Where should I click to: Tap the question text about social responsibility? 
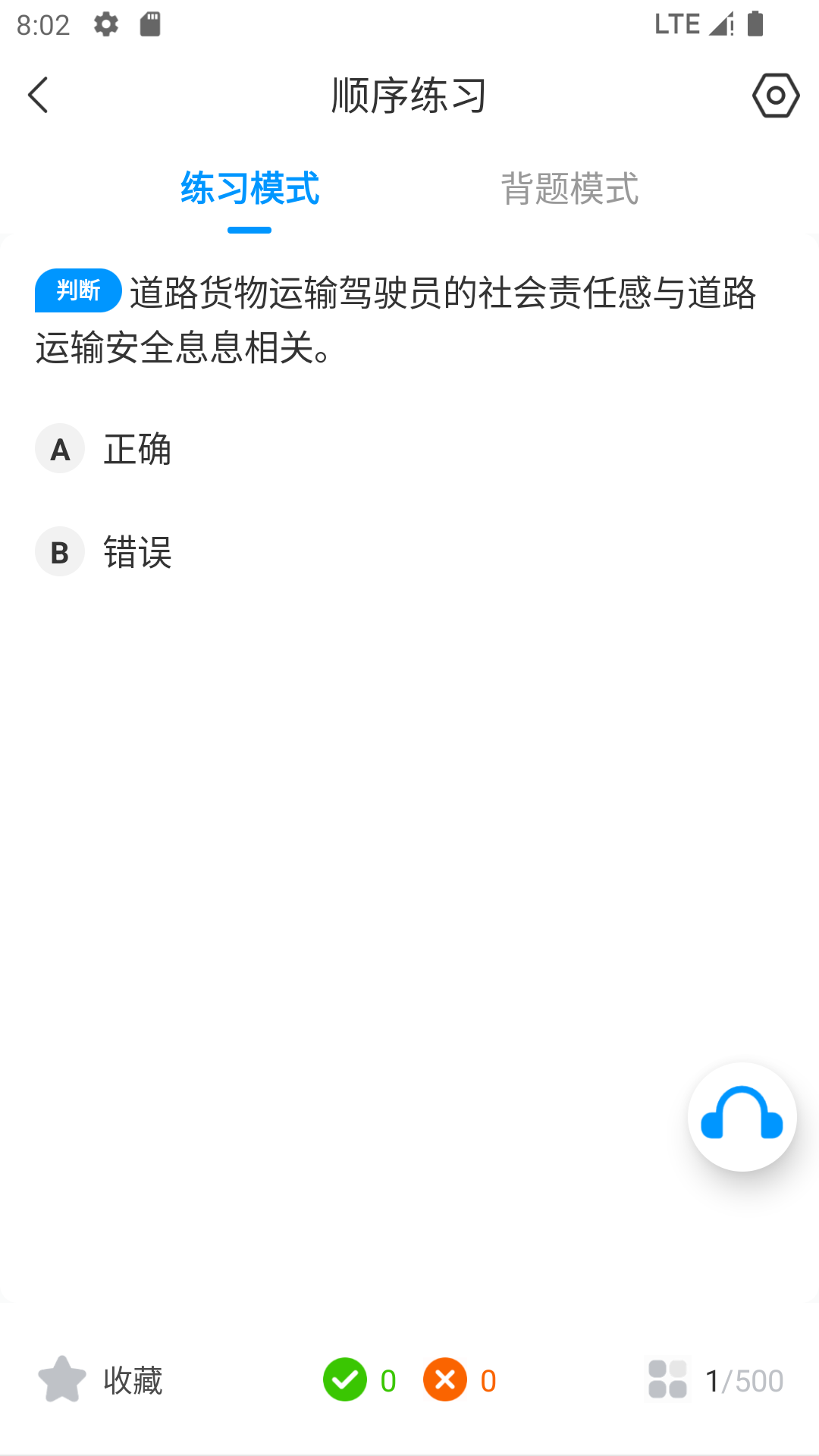pos(409,318)
